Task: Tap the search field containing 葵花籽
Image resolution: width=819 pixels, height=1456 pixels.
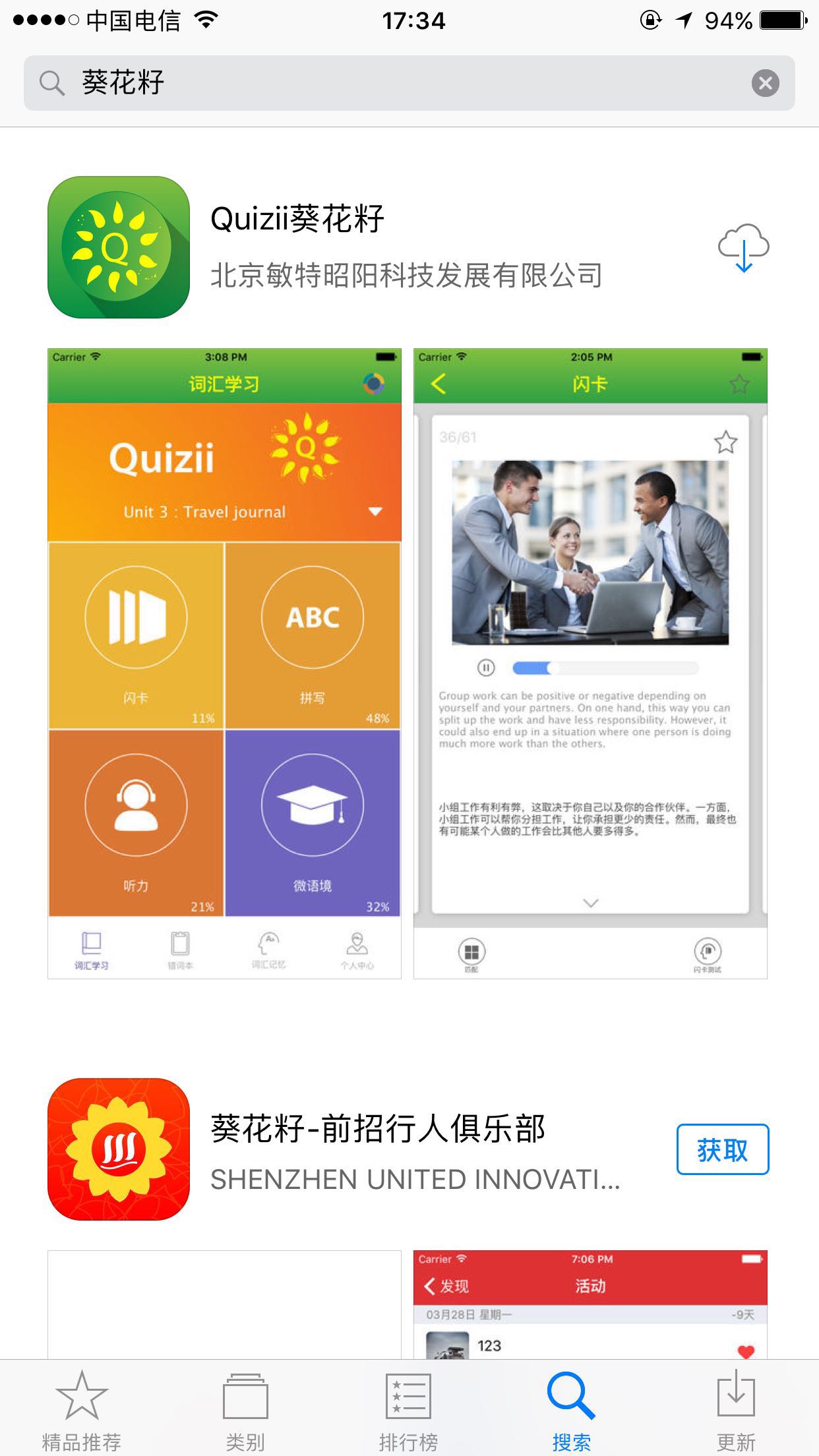Action: 396,83
